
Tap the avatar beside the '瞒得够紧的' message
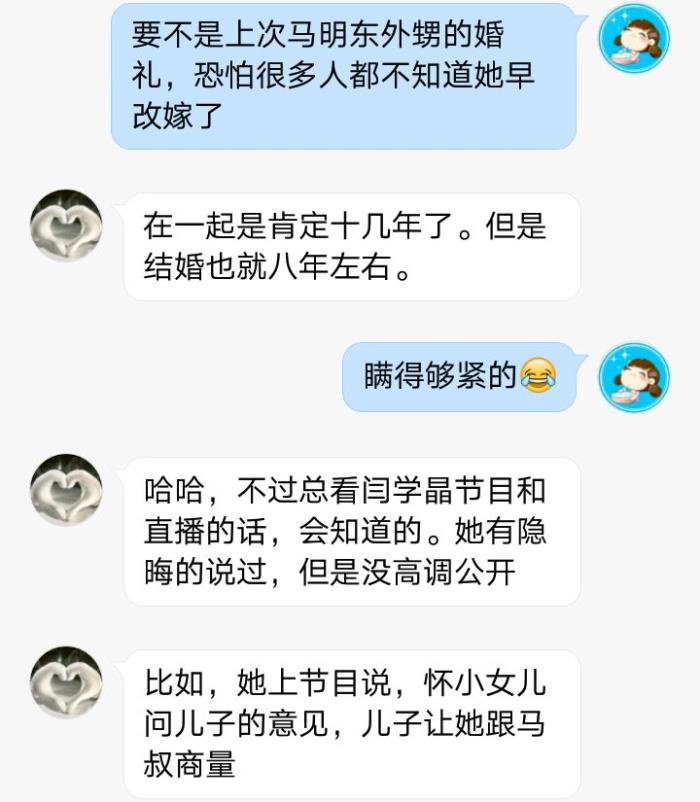(633, 377)
